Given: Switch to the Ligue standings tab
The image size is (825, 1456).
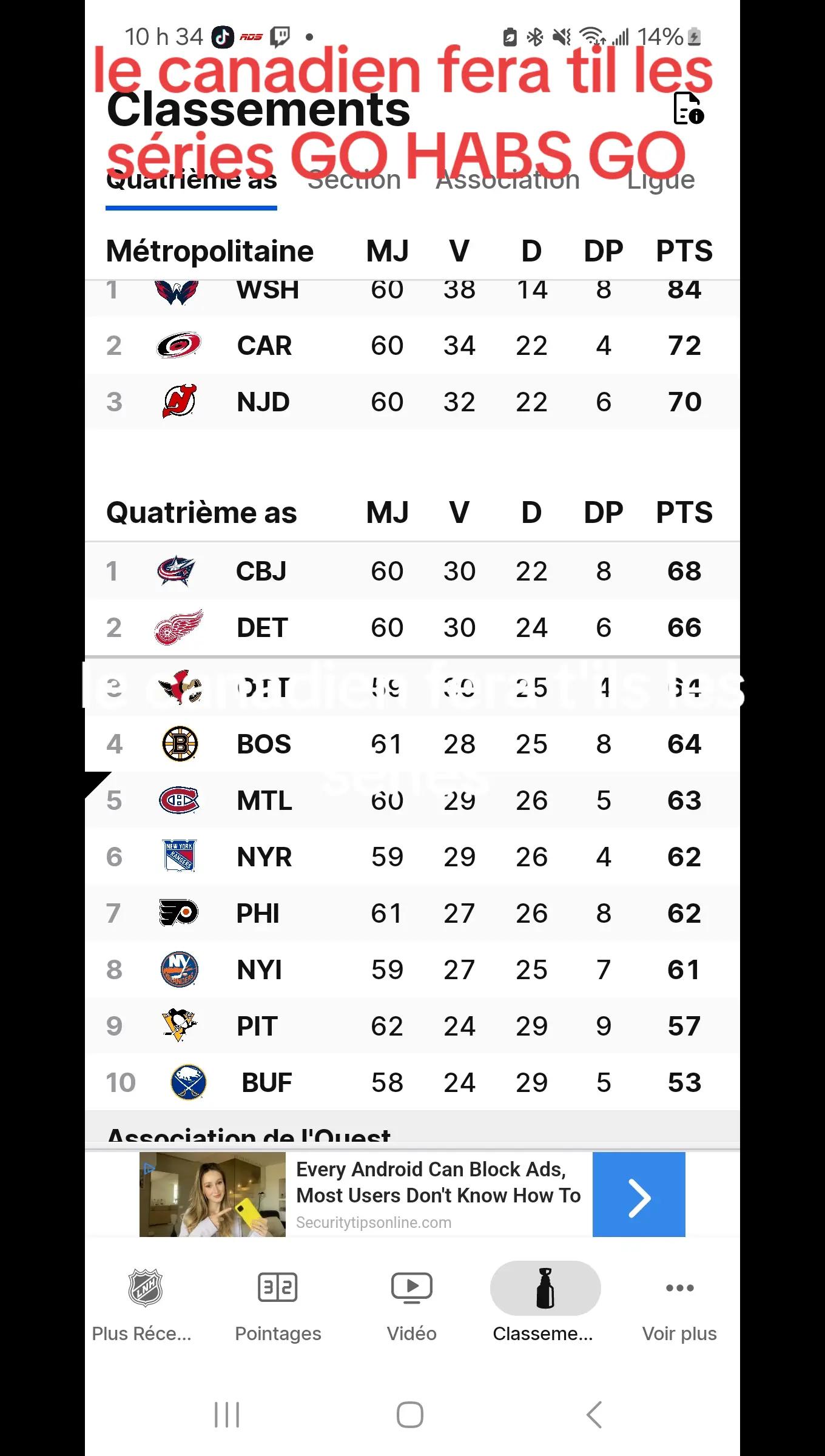Looking at the screenshot, I should point(661,181).
